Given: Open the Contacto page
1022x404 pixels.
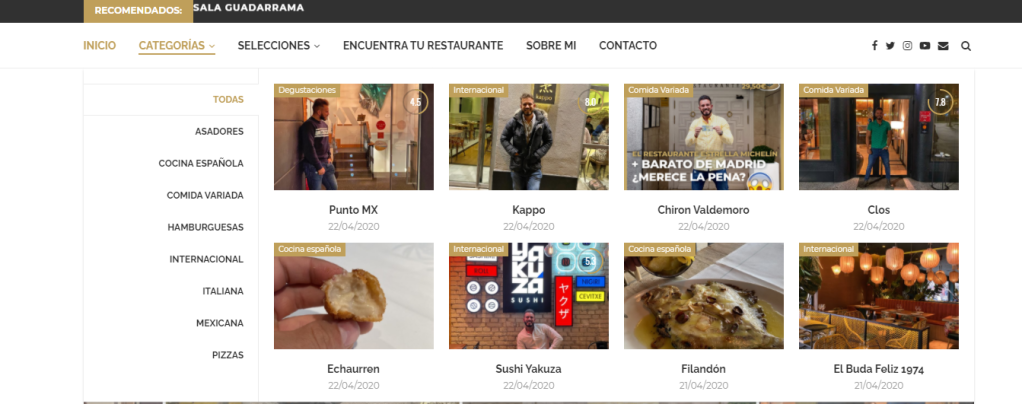Looking at the screenshot, I should [x=627, y=46].
